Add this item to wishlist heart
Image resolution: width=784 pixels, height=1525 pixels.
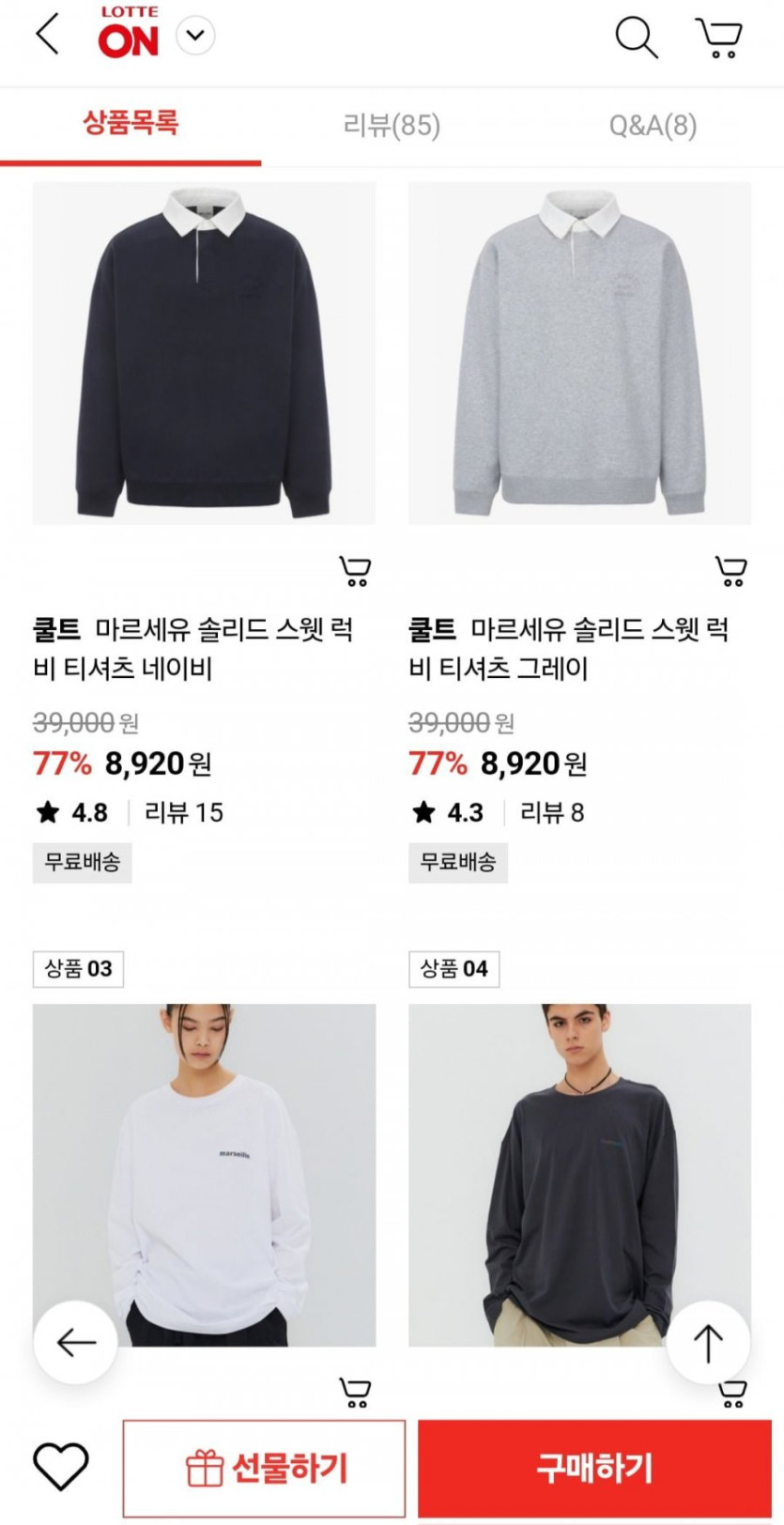(x=60, y=1467)
